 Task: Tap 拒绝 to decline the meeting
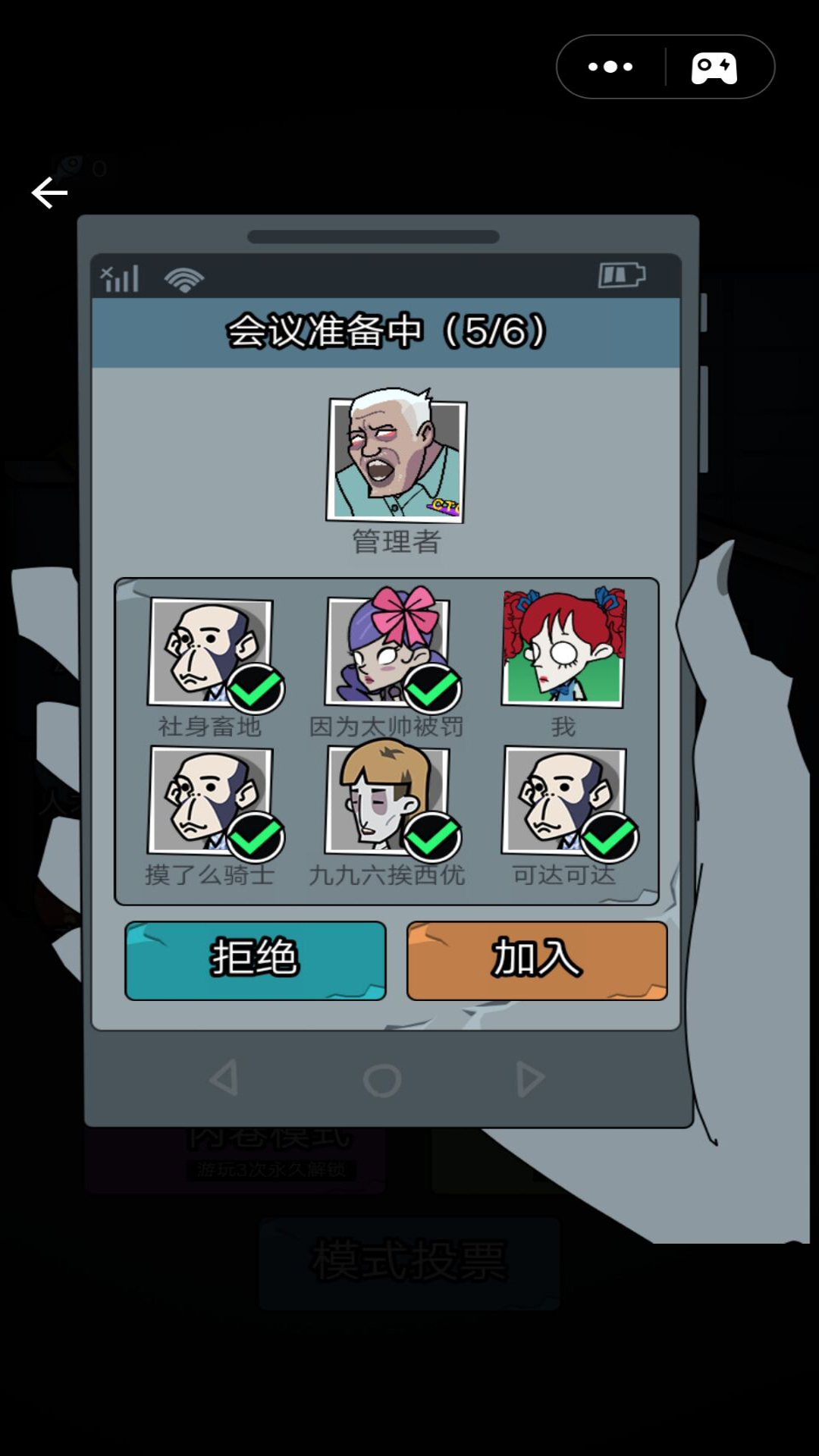tap(255, 960)
